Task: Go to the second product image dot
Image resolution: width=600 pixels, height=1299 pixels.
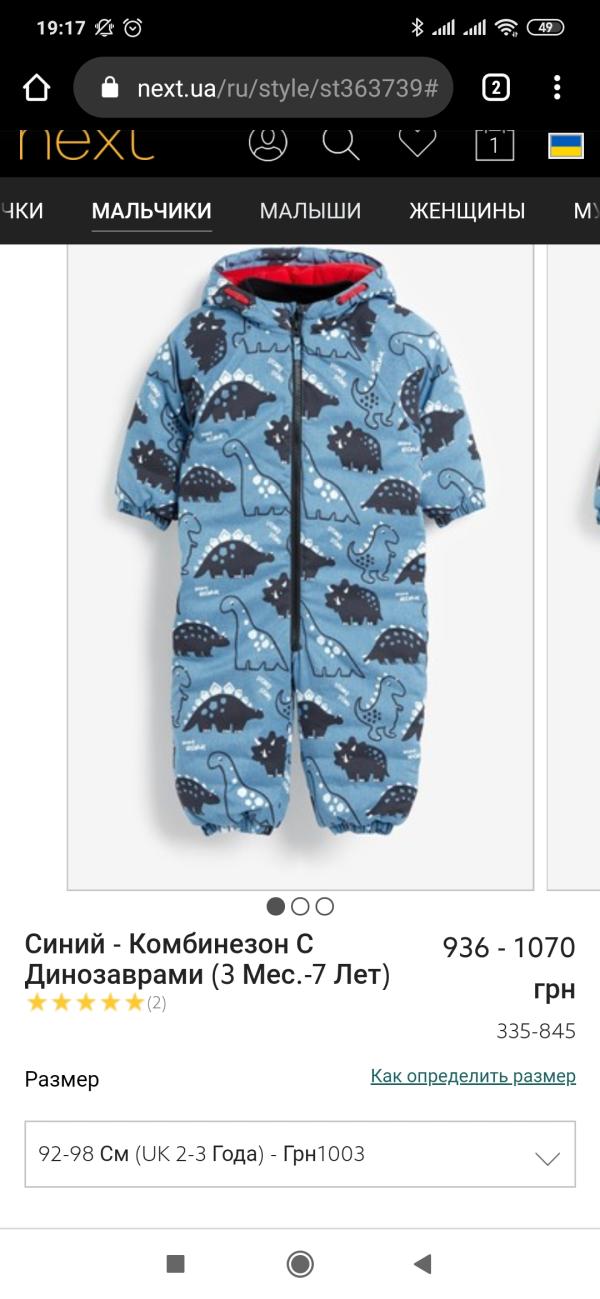Action: coord(300,907)
